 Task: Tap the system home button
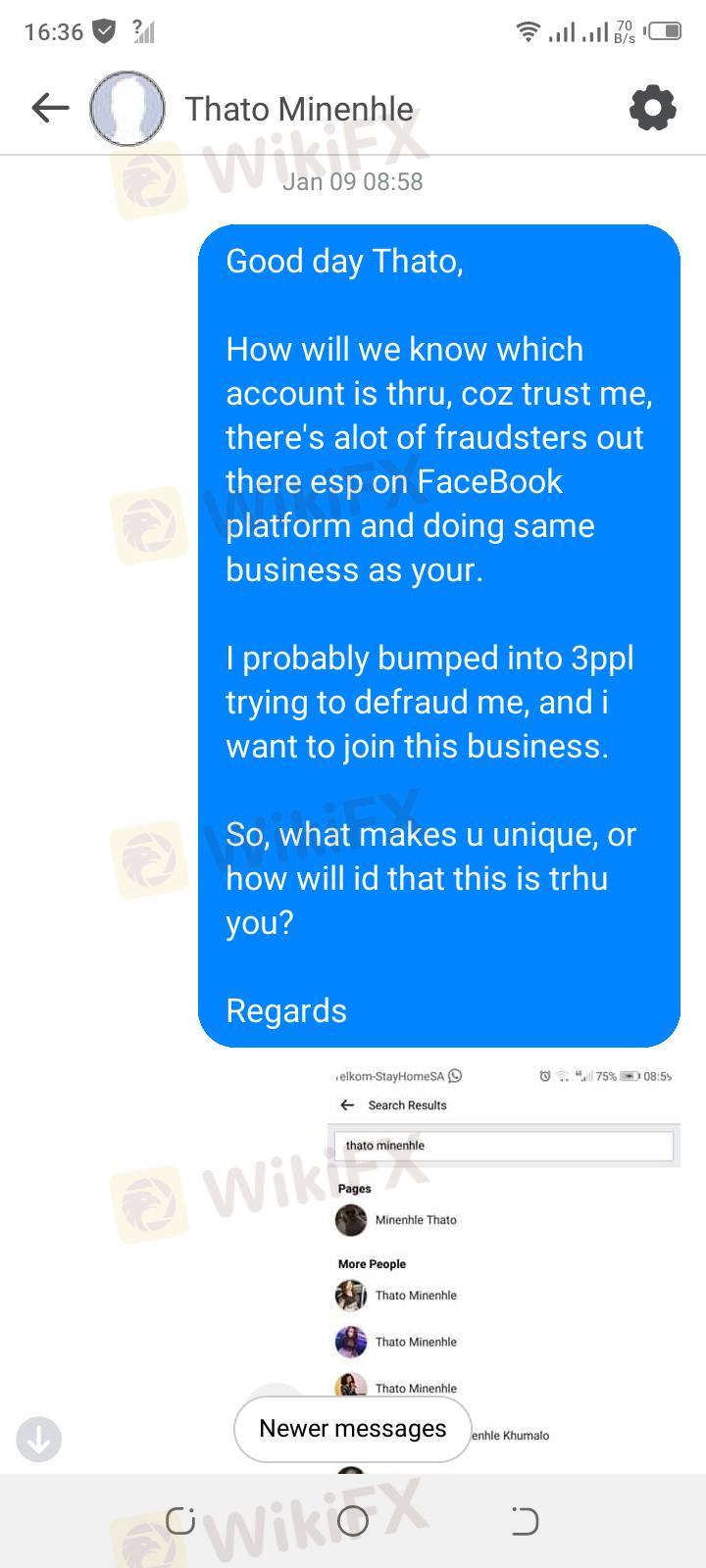[x=353, y=1521]
